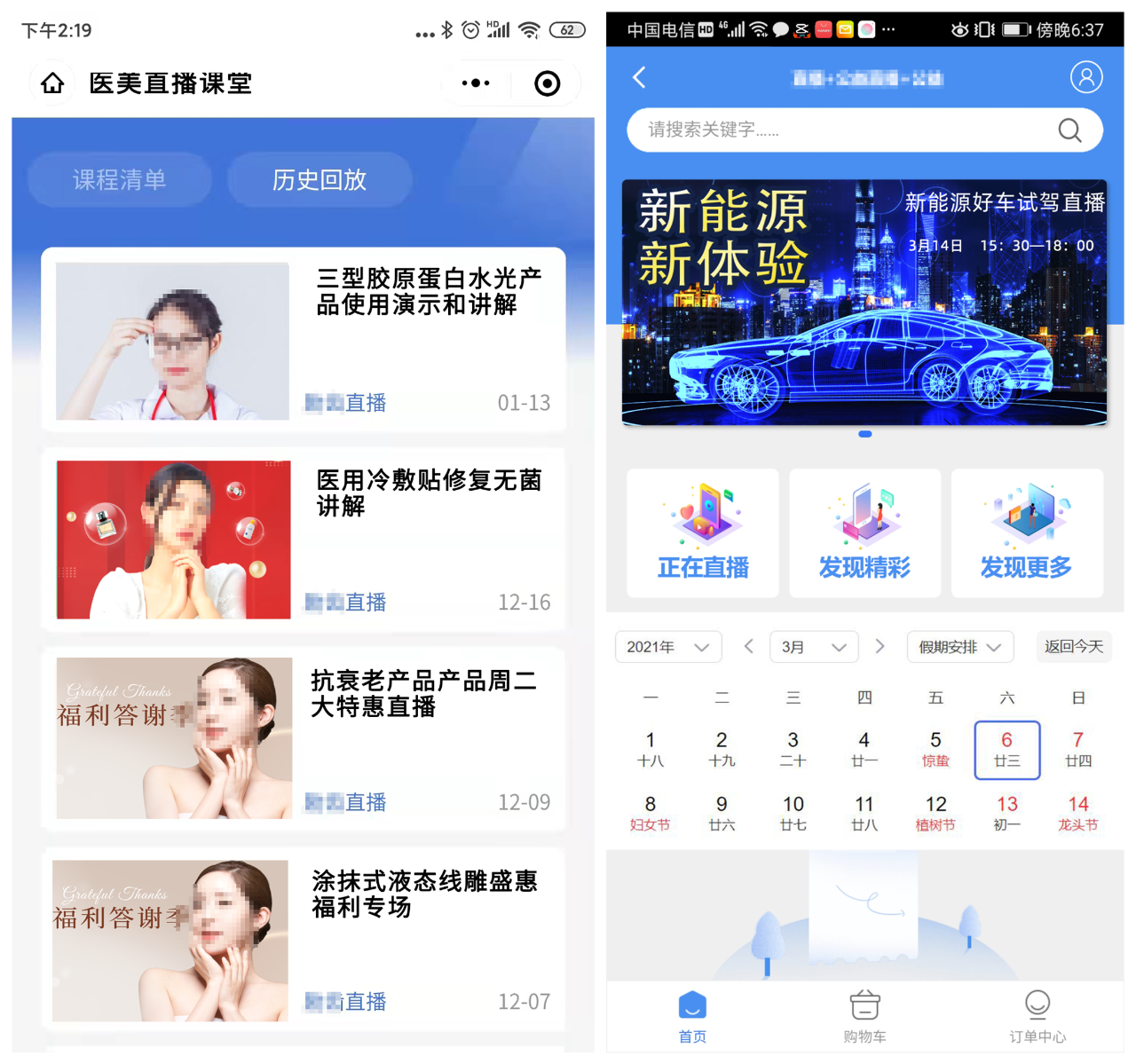Tap the 请搜索关键字 search field
This screenshot has width=1136, height=1064.
pos(843,130)
